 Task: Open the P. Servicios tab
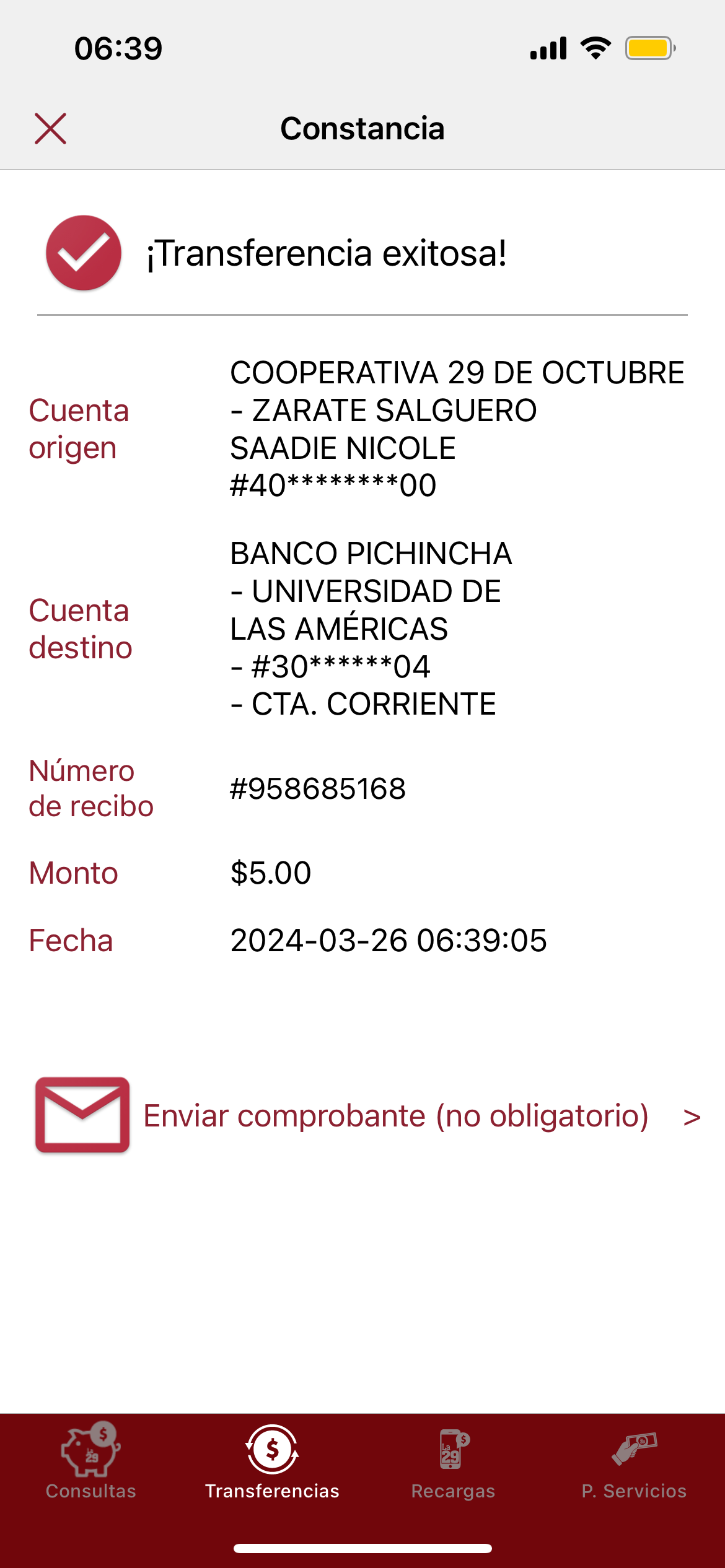click(634, 1461)
